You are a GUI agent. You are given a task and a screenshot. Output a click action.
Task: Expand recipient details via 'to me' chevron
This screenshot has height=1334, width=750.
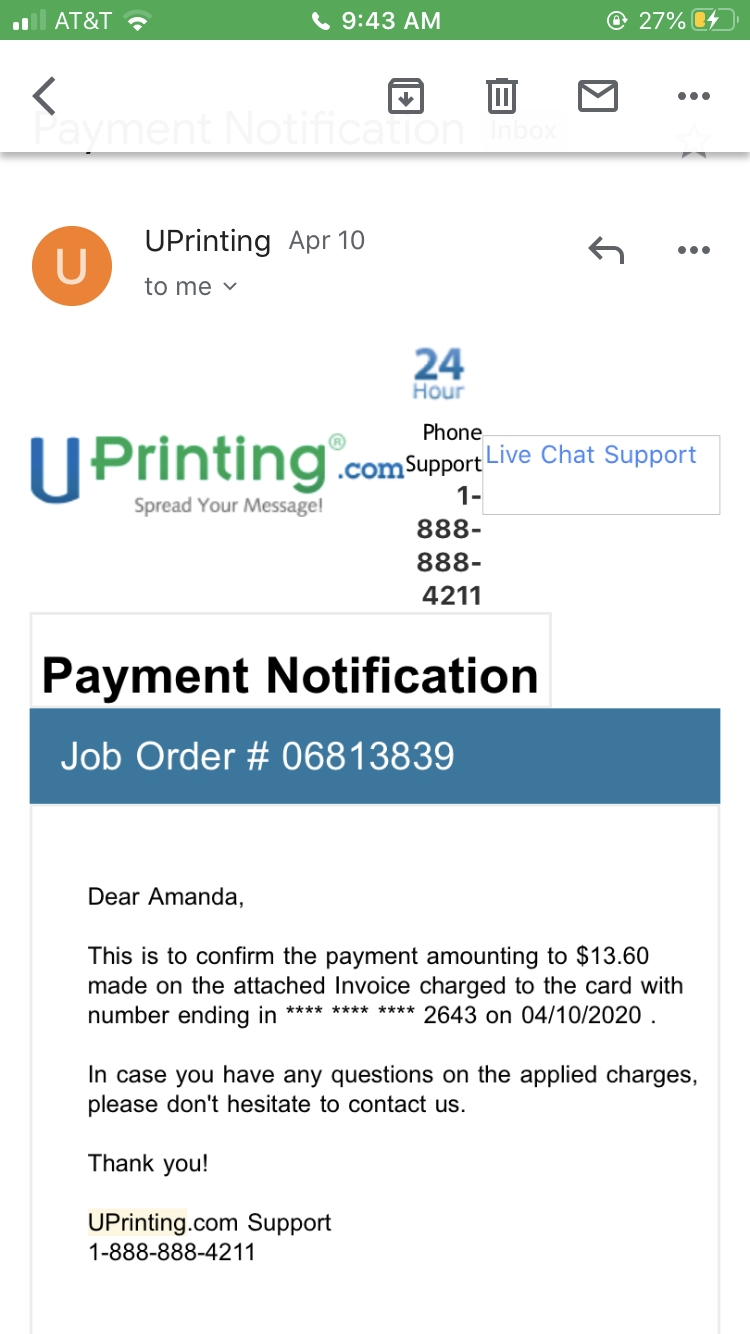click(x=228, y=286)
